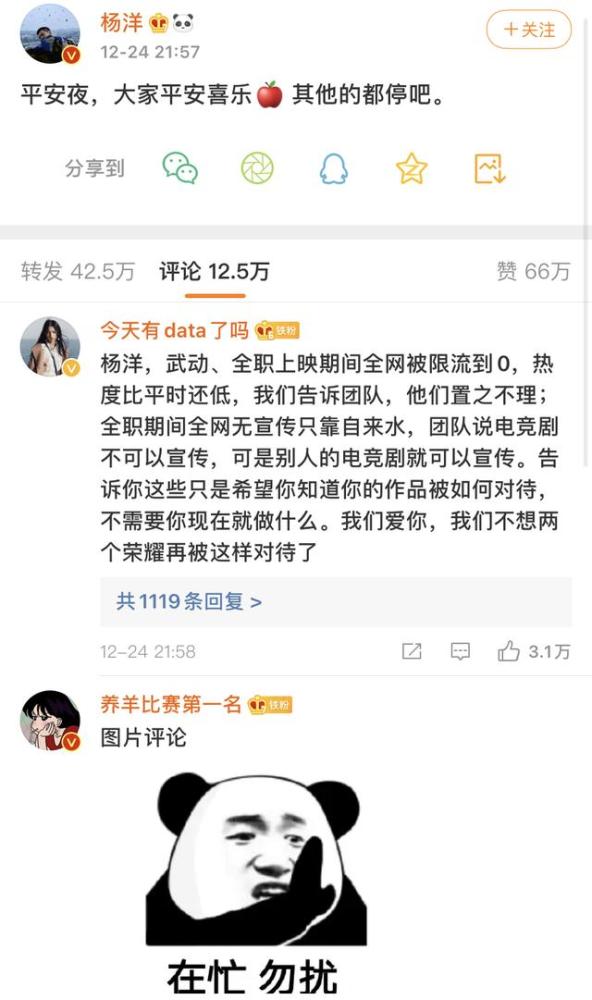Tap 养羊比赛第一名's avatar

click(x=50, y=720)
